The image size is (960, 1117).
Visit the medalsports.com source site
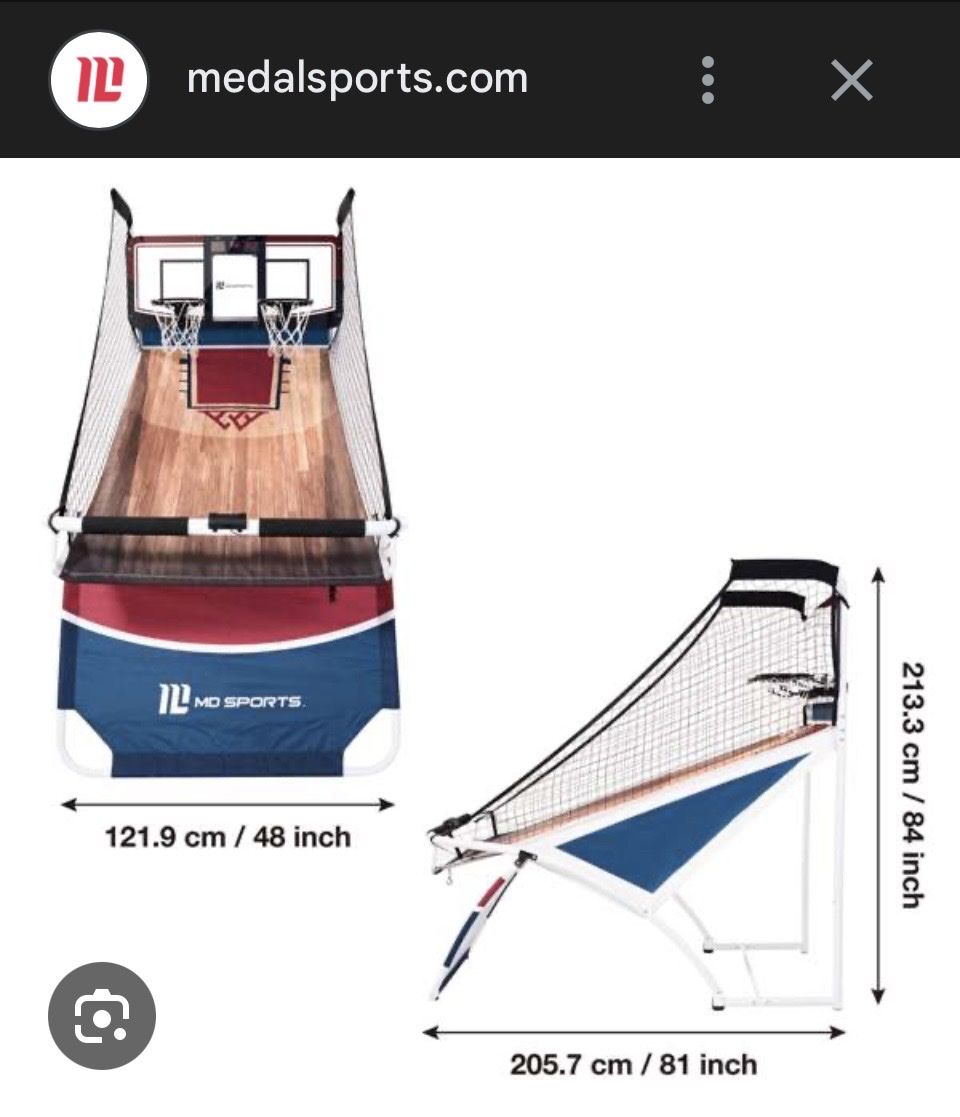(x=357, y=78)
